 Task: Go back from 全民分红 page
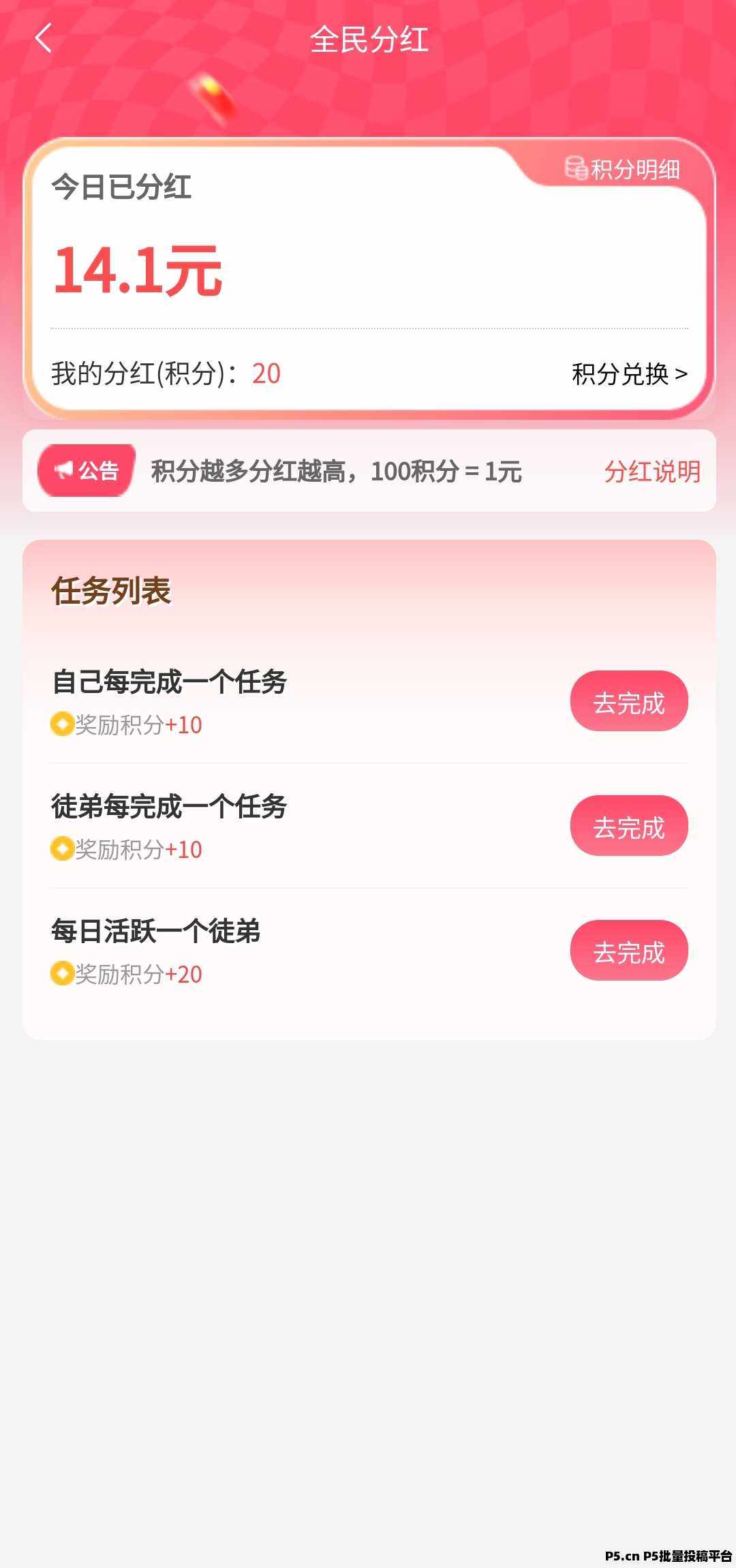point(44,38)
